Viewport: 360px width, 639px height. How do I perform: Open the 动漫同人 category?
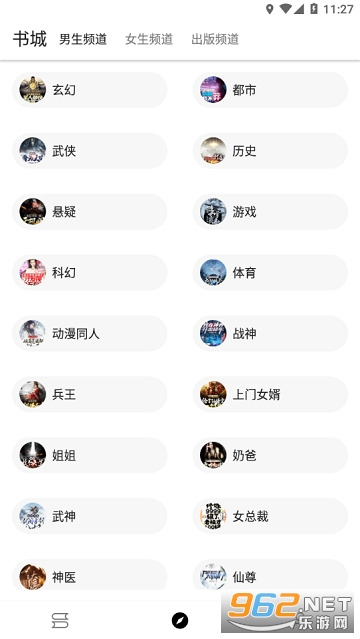coord(90,333)
